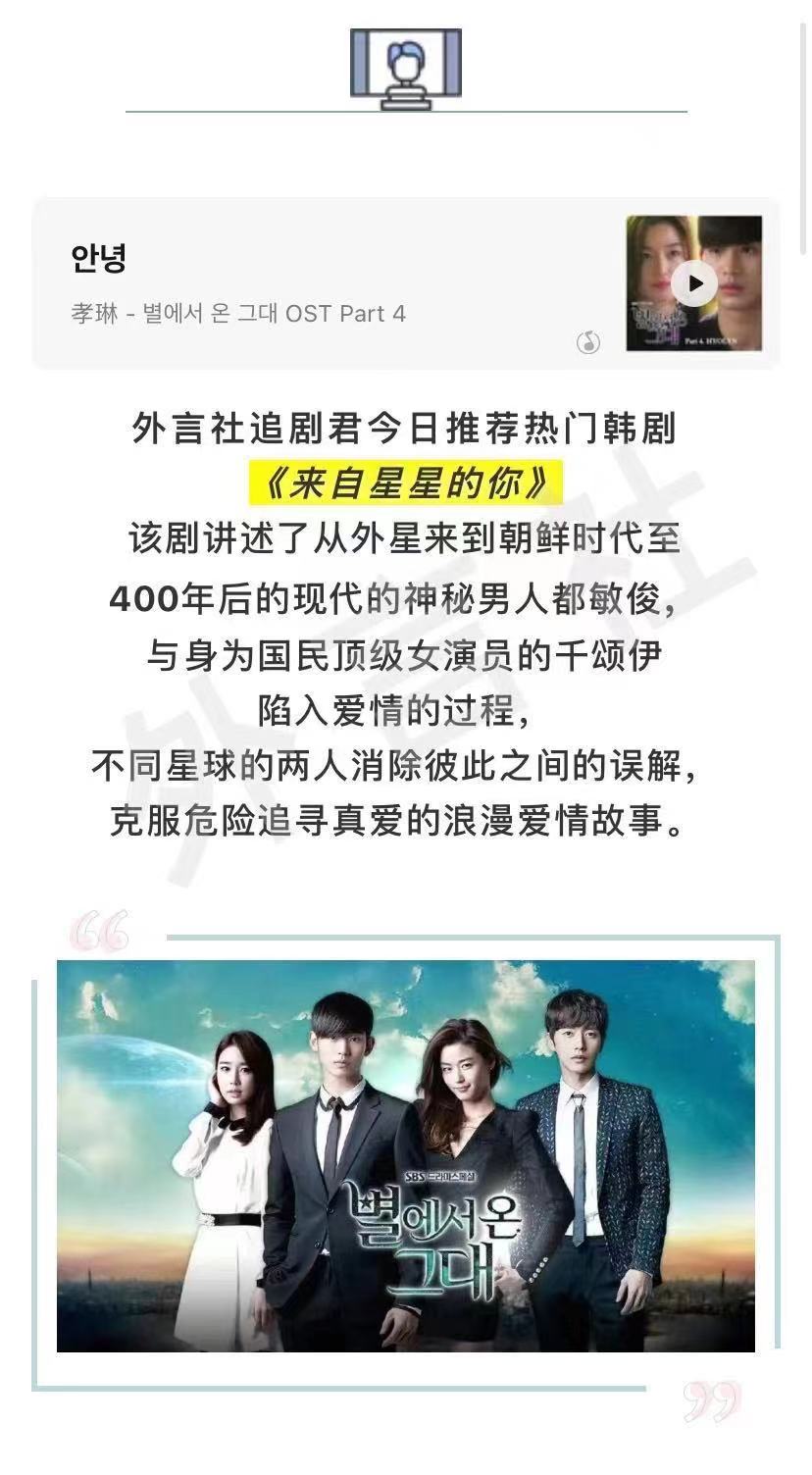The image size is (812, 1475).
Task: Open the drama poster image in the article
Action: pos(405,1155)
